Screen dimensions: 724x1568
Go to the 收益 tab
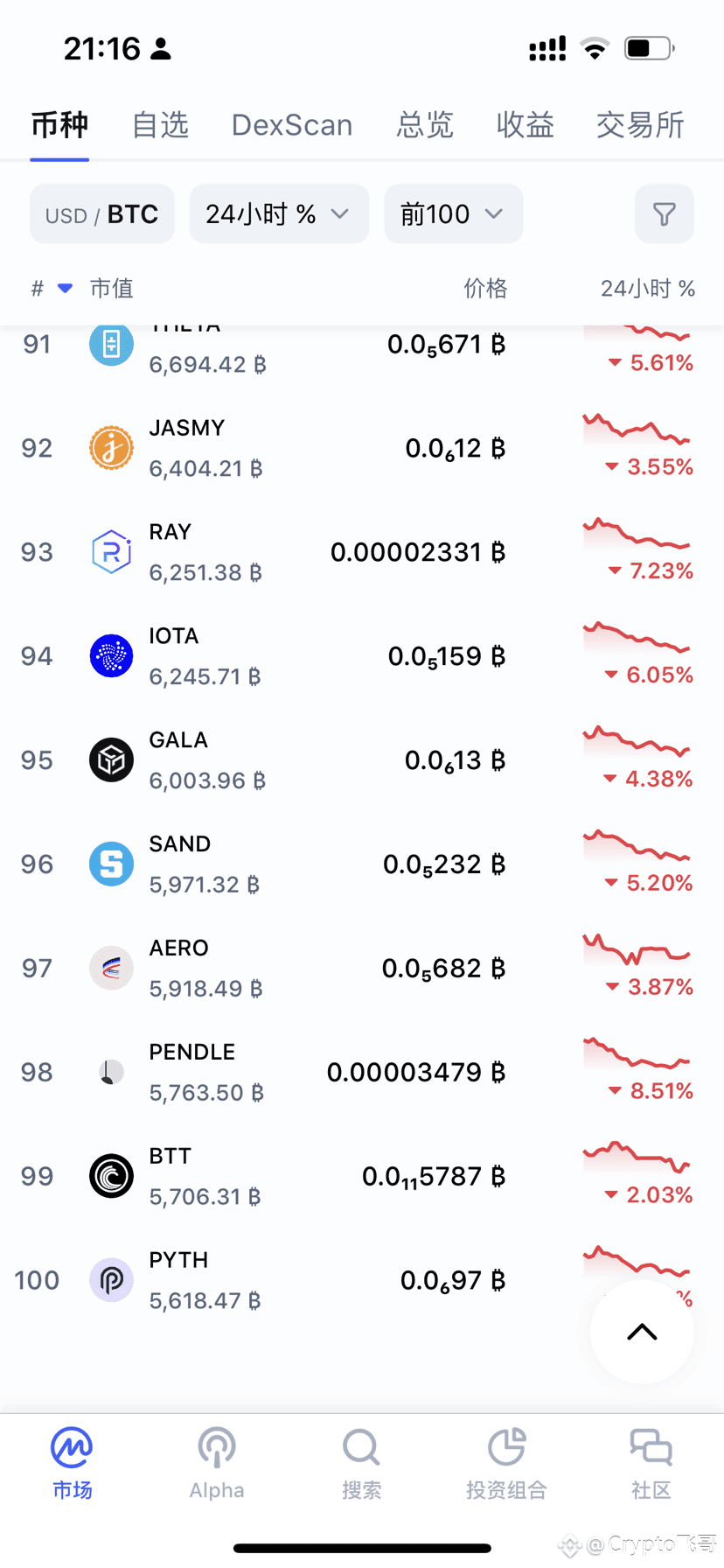[x=525, y=125]
